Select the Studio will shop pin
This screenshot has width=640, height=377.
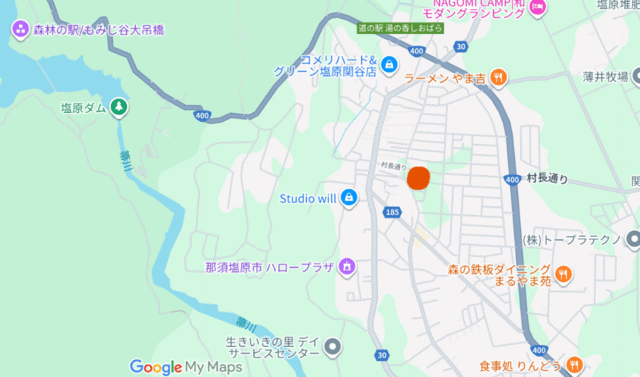coord(349,198)
